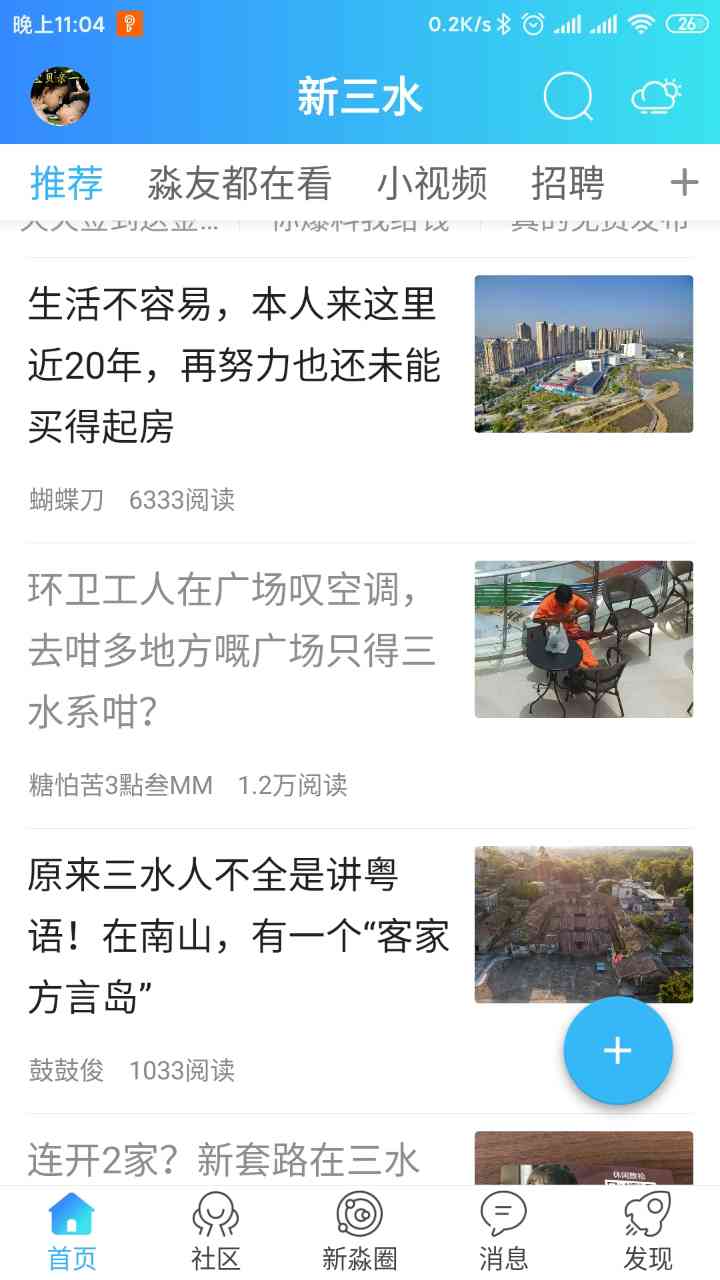The width and height of the screenshot is (720, 1280).
Task: Open 发现 in bottom navigation
Action: pyautogui.click(x=647, y=1232)
